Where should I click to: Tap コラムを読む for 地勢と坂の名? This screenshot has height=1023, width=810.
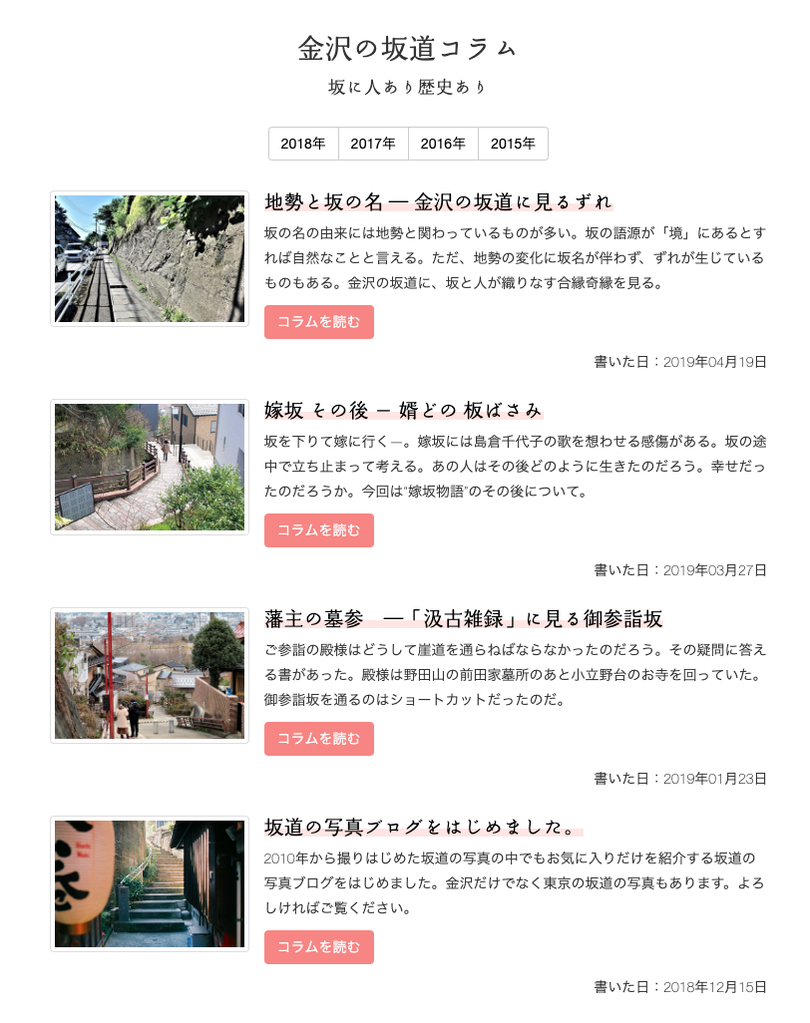coord(319,322)
